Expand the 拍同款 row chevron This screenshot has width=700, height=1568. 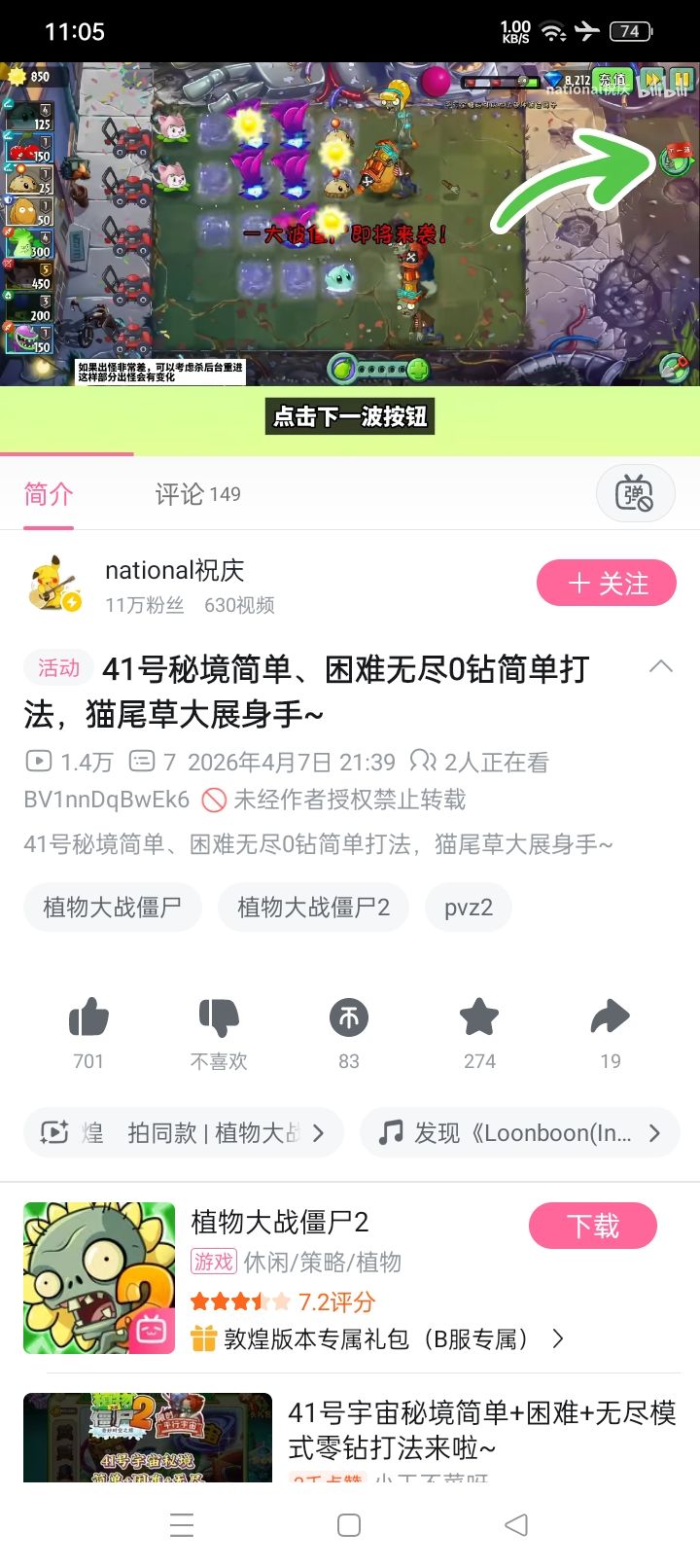(318, 1132)
